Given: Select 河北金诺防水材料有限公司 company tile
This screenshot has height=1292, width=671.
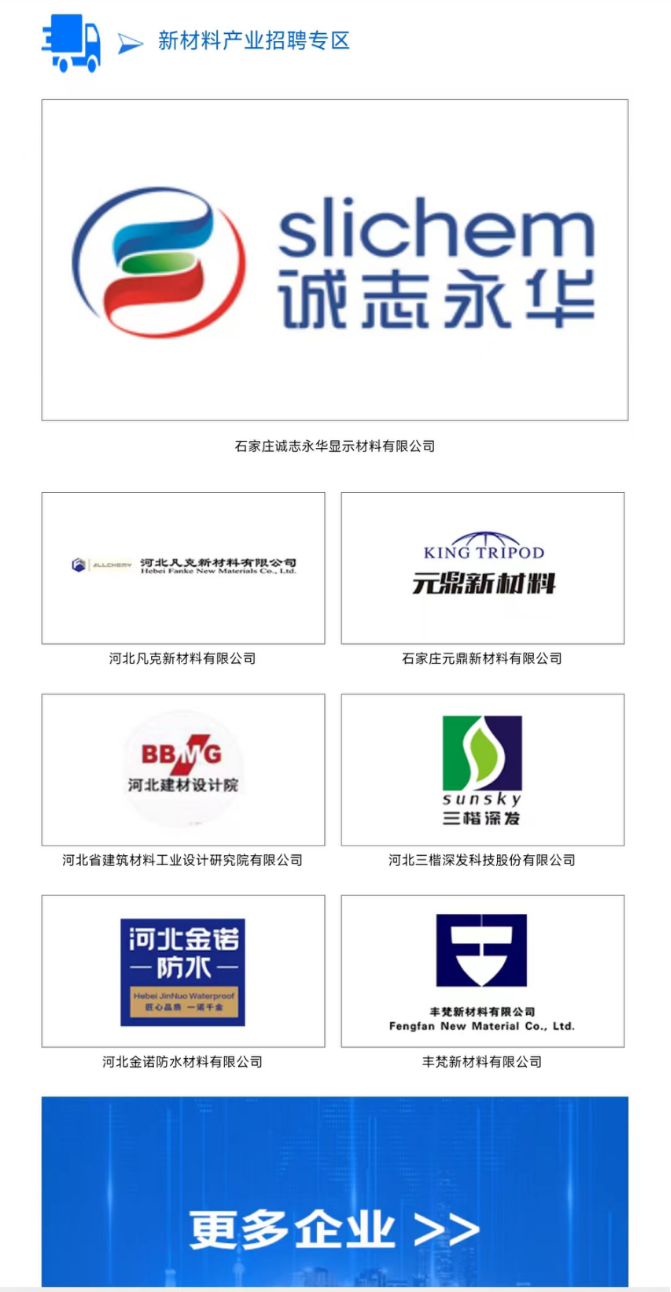Looking at the screenshot, I should (x=183, y=971).
